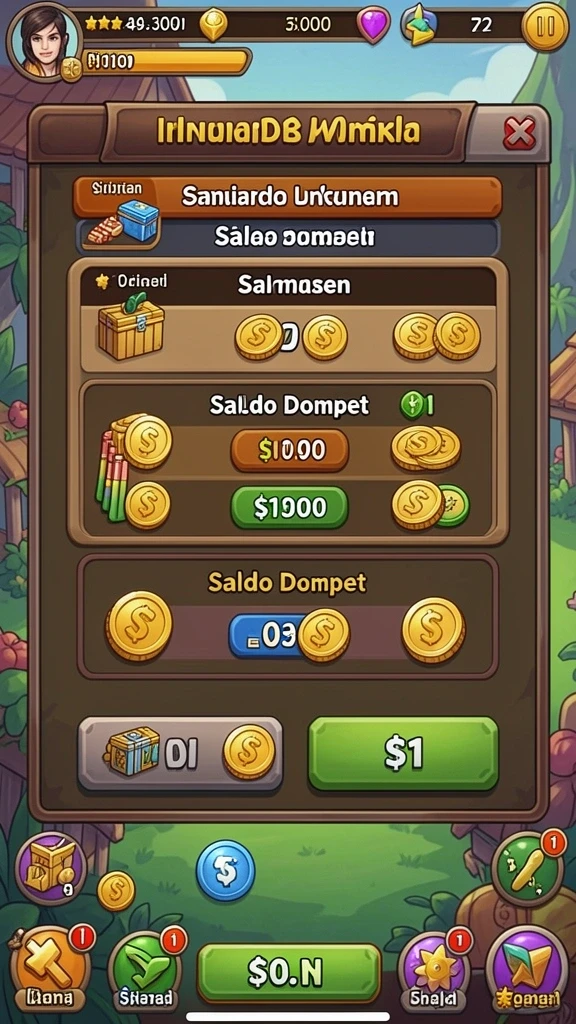Open the purple gem icon at bottom right
Screen dimensions: 576x1024
526,969
